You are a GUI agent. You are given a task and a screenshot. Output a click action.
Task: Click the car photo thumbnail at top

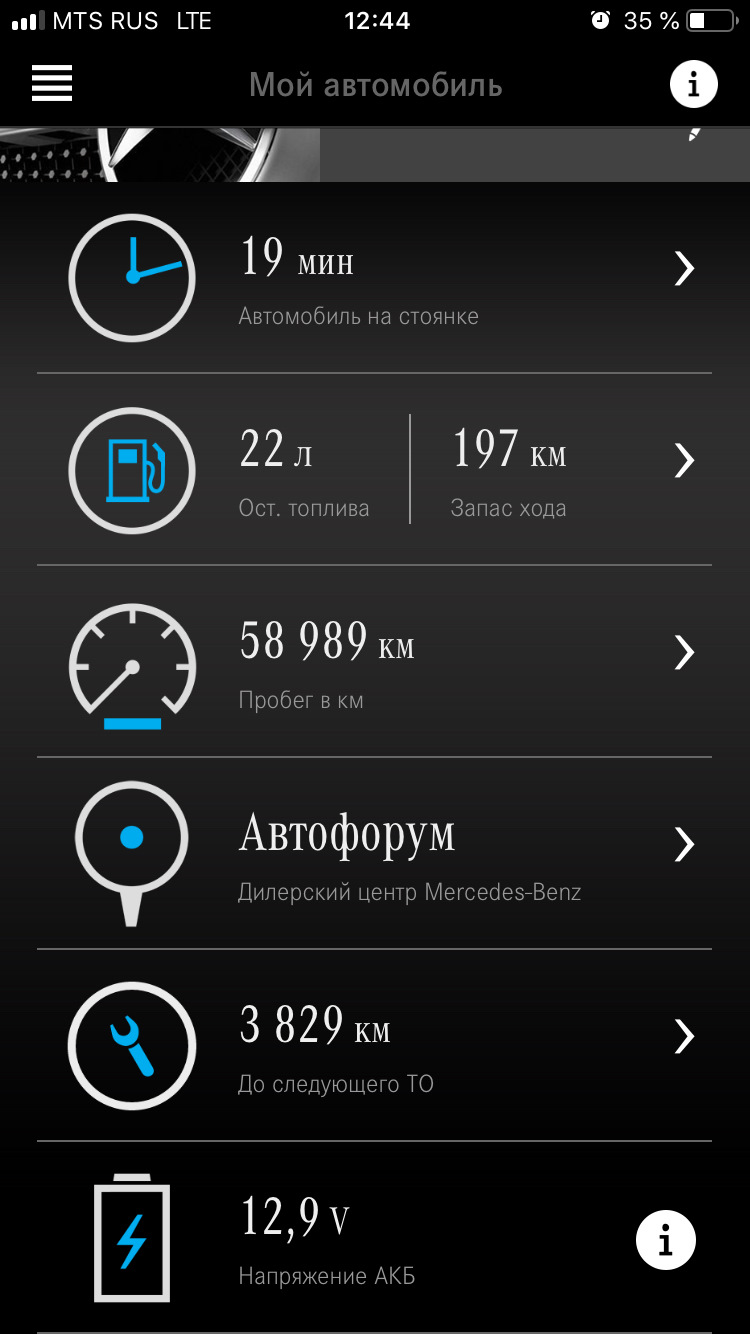click(x=160, y=153)
